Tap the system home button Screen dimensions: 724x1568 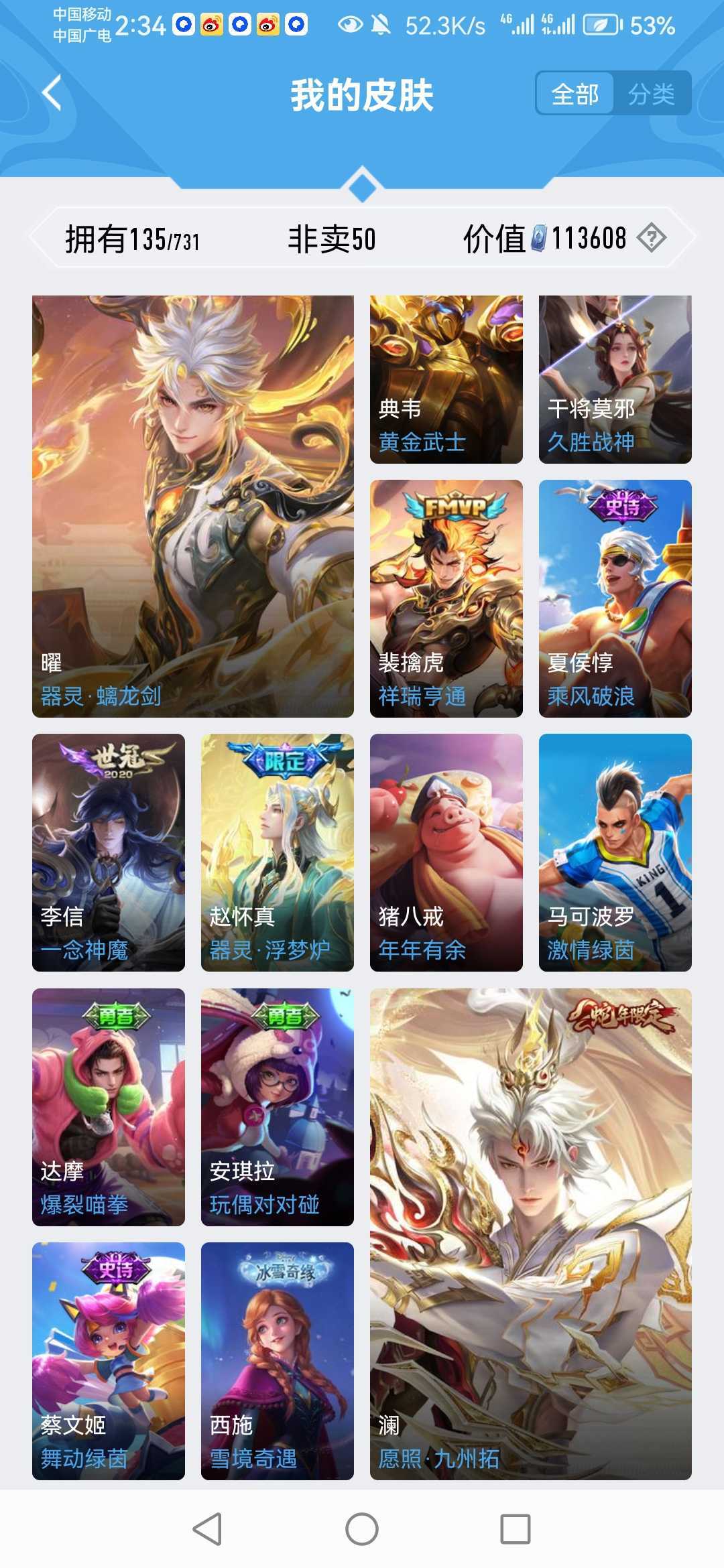coord(362,1529)
